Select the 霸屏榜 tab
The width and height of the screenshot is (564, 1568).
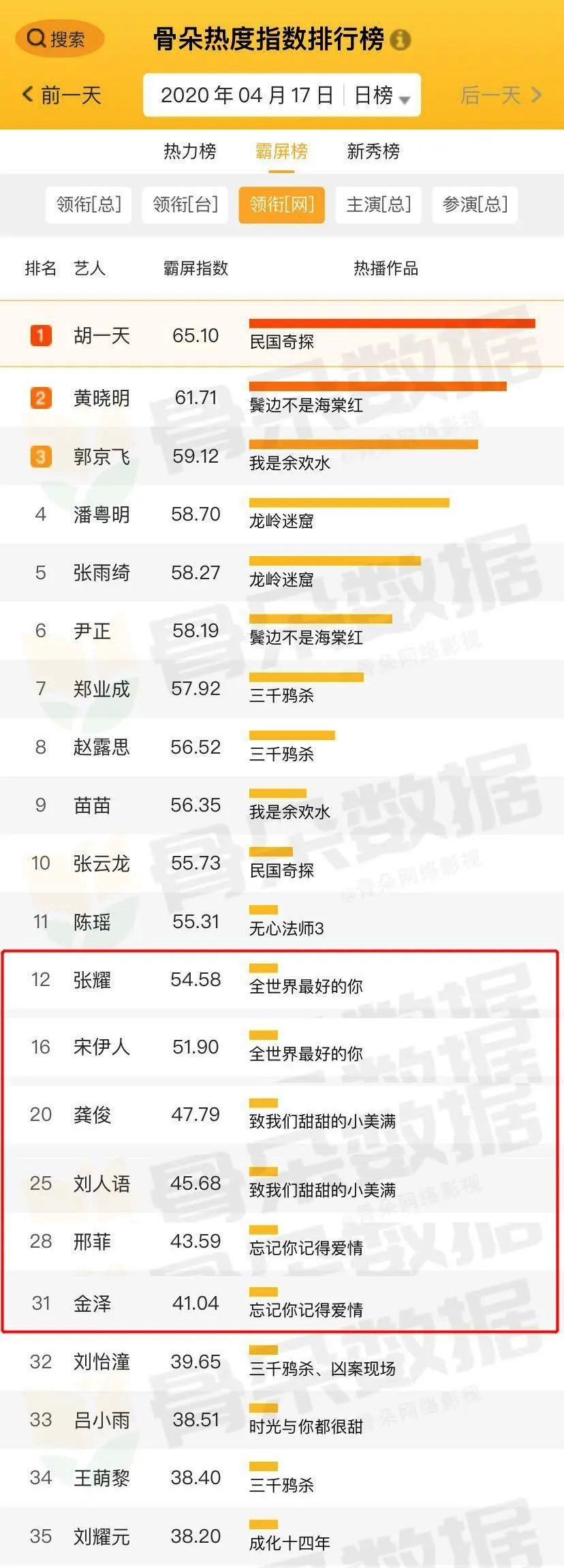pyautogui.click(x=281, y=151)
